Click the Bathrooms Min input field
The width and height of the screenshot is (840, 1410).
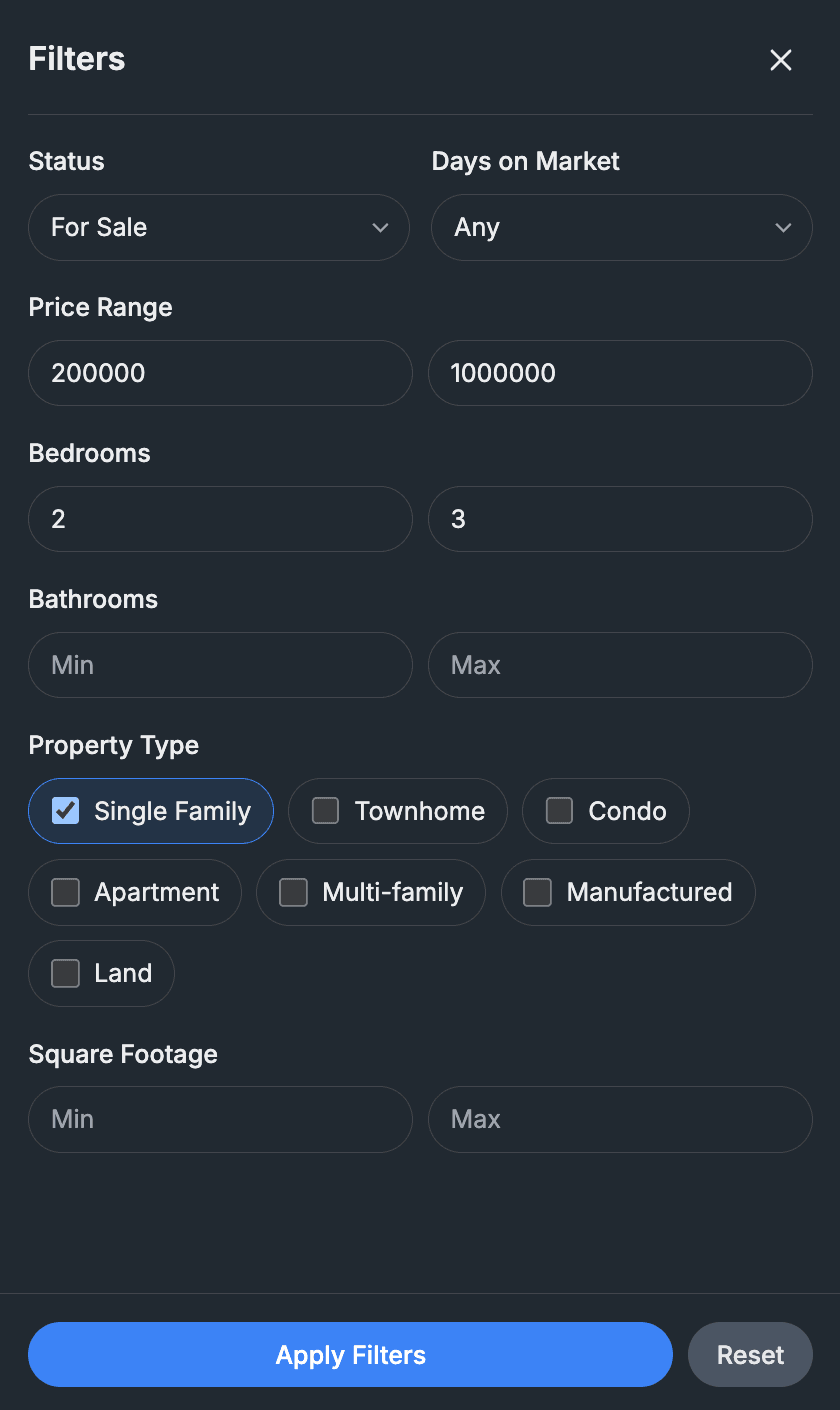click(220, 665)
